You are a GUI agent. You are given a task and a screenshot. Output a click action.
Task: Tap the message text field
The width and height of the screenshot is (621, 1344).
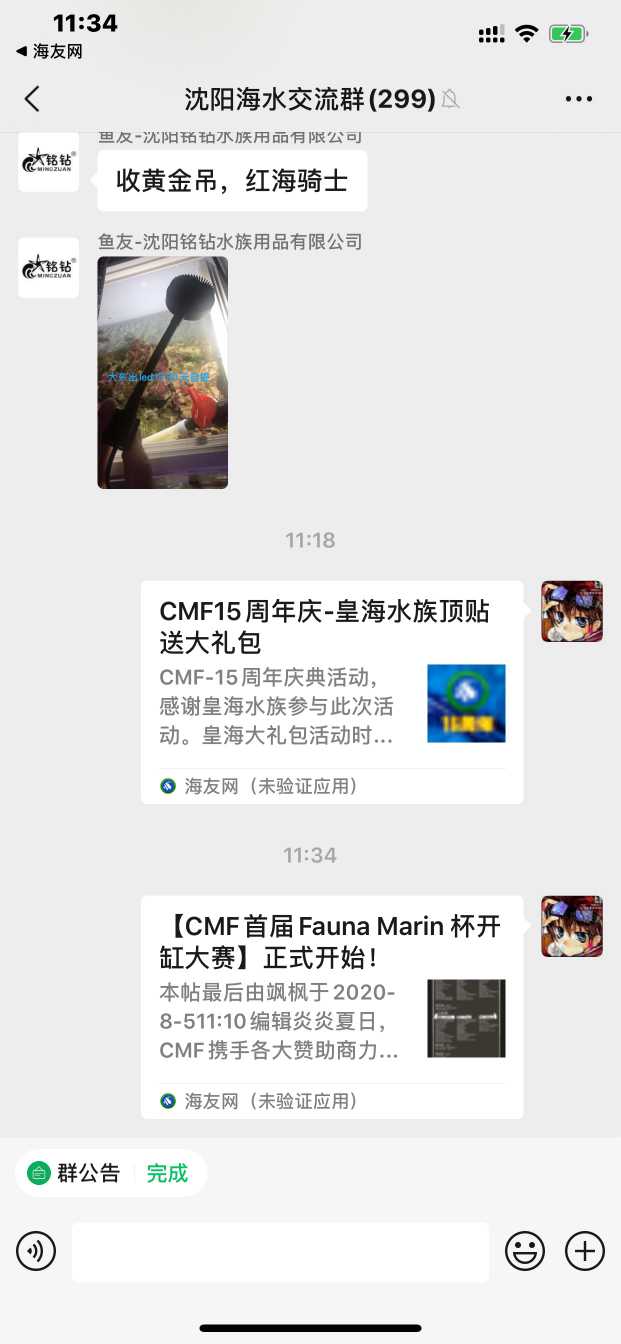pyautogui.click(x=280, y=1251)
